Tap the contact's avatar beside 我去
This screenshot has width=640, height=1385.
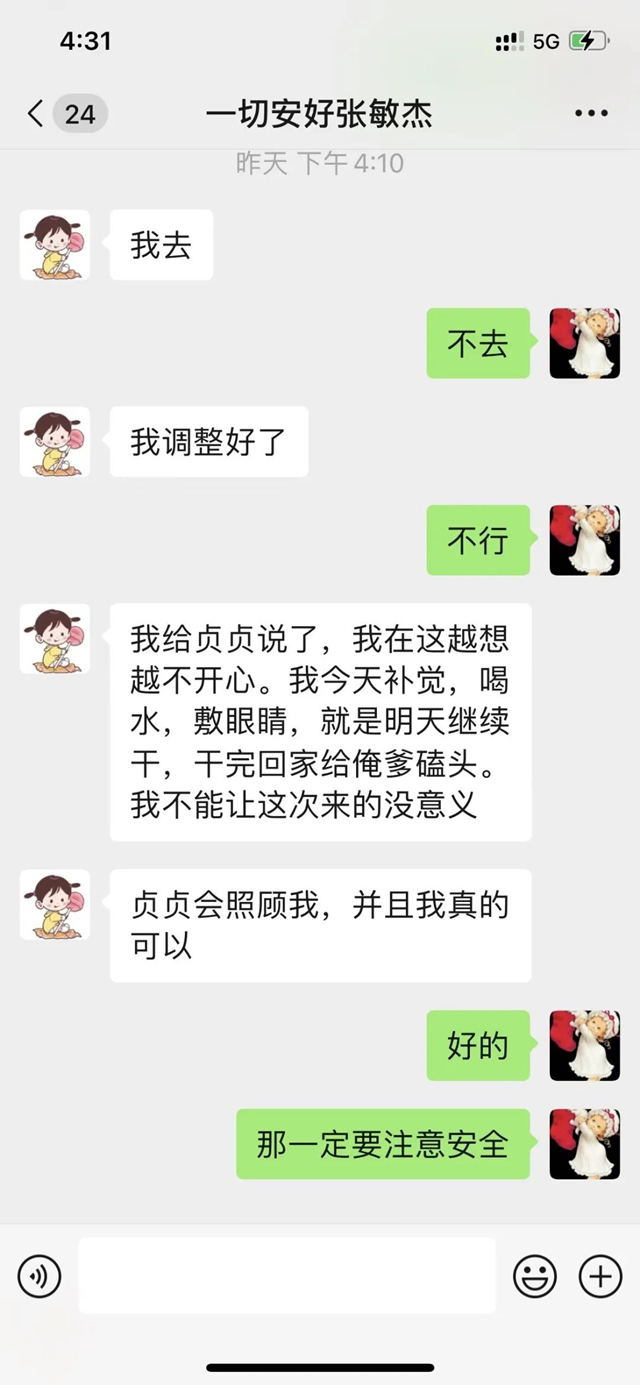[55, 245]
